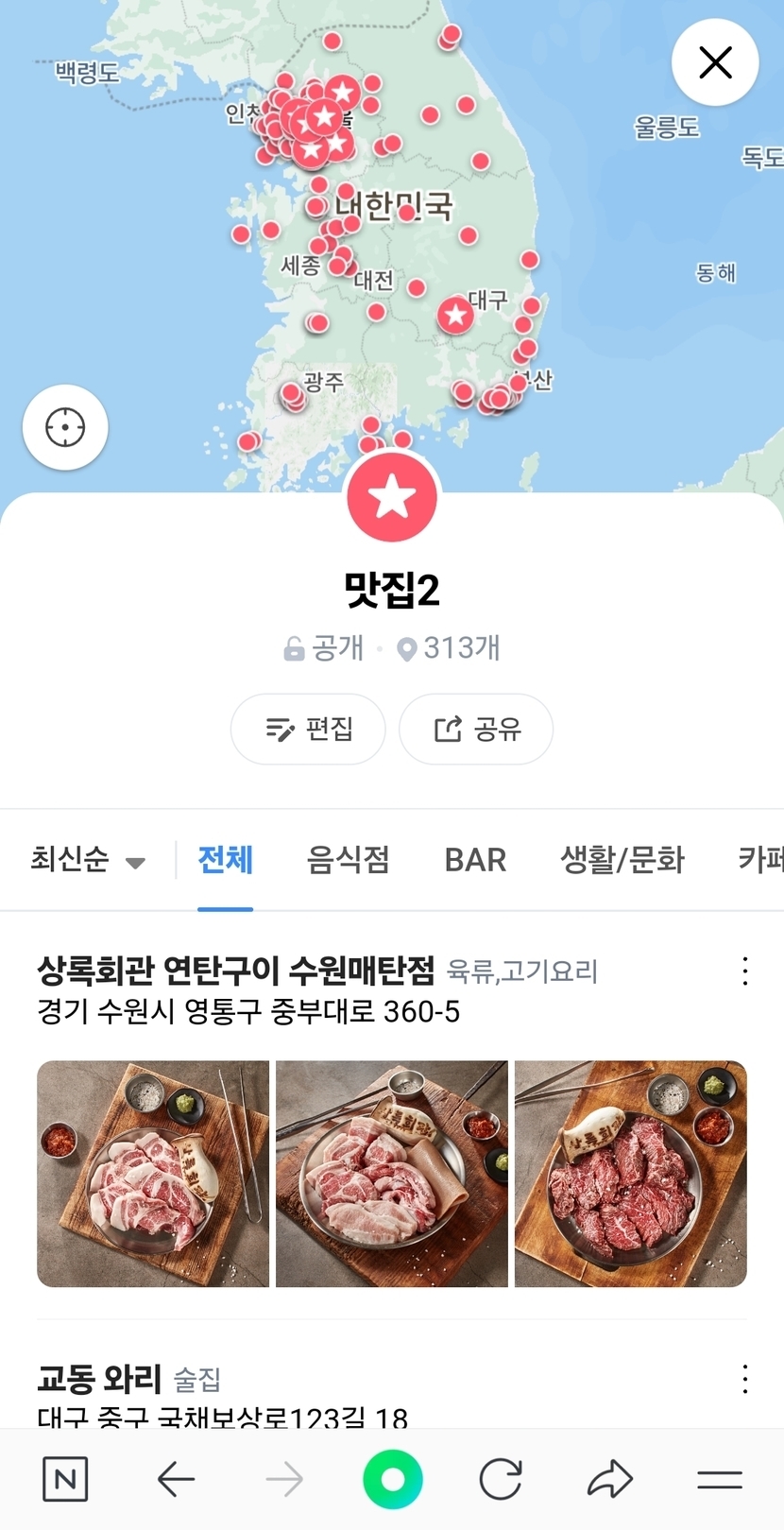Tap the 편집 edit button
784x1530 pixels.
pyautogui.click(x=308, y=729)
